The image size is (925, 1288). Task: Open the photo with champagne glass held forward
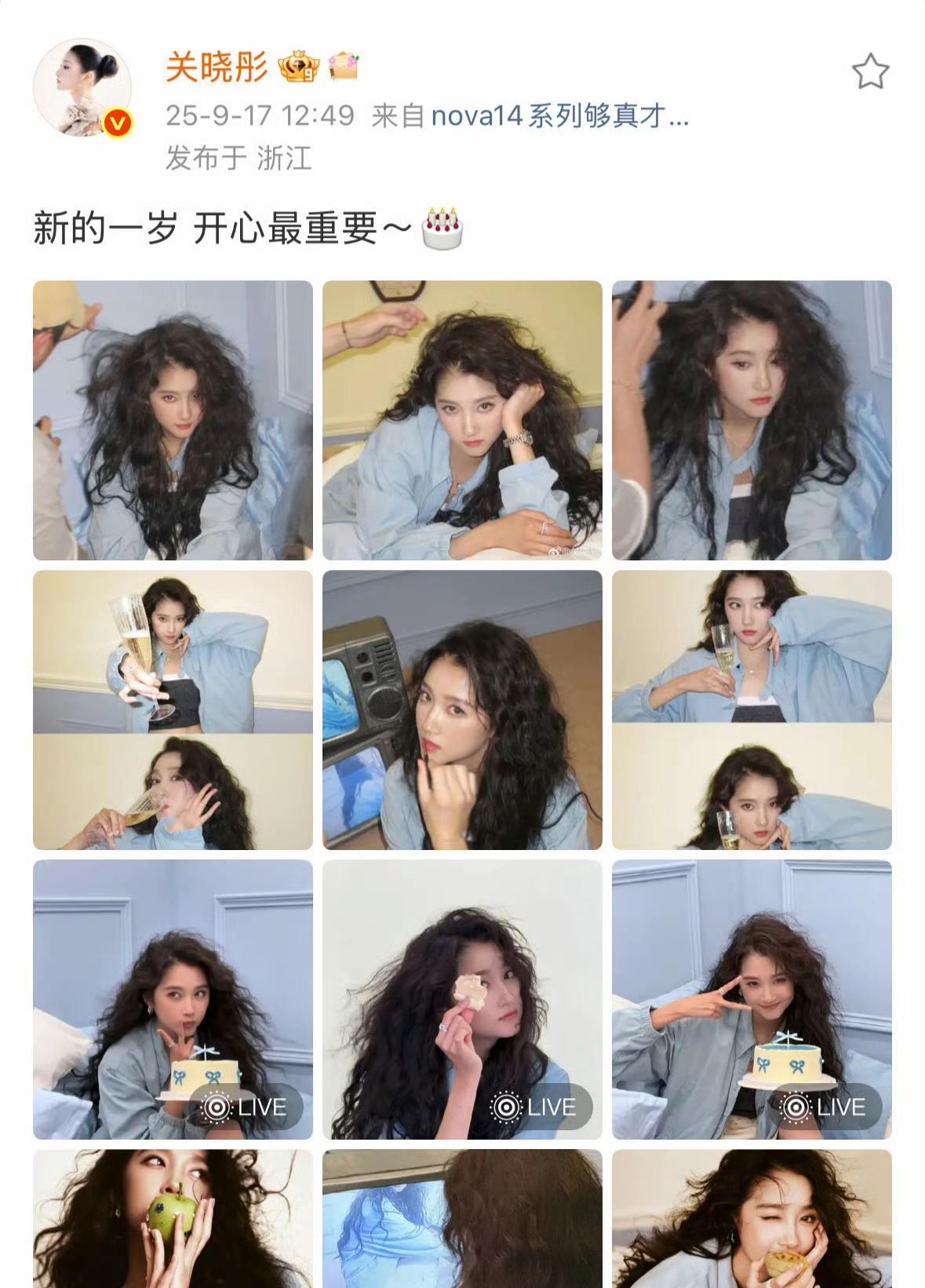(x=173, y=710)
